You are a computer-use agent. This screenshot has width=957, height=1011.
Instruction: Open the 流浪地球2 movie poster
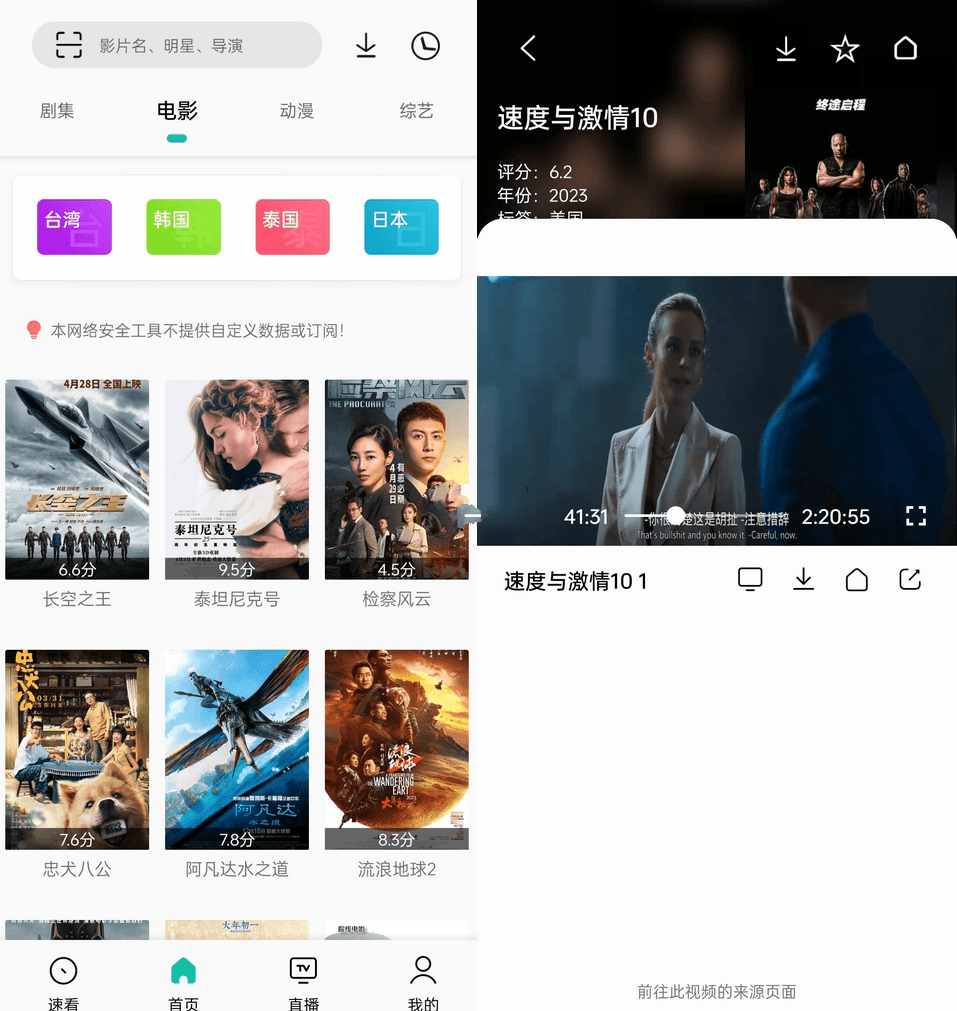pos(396,750)
